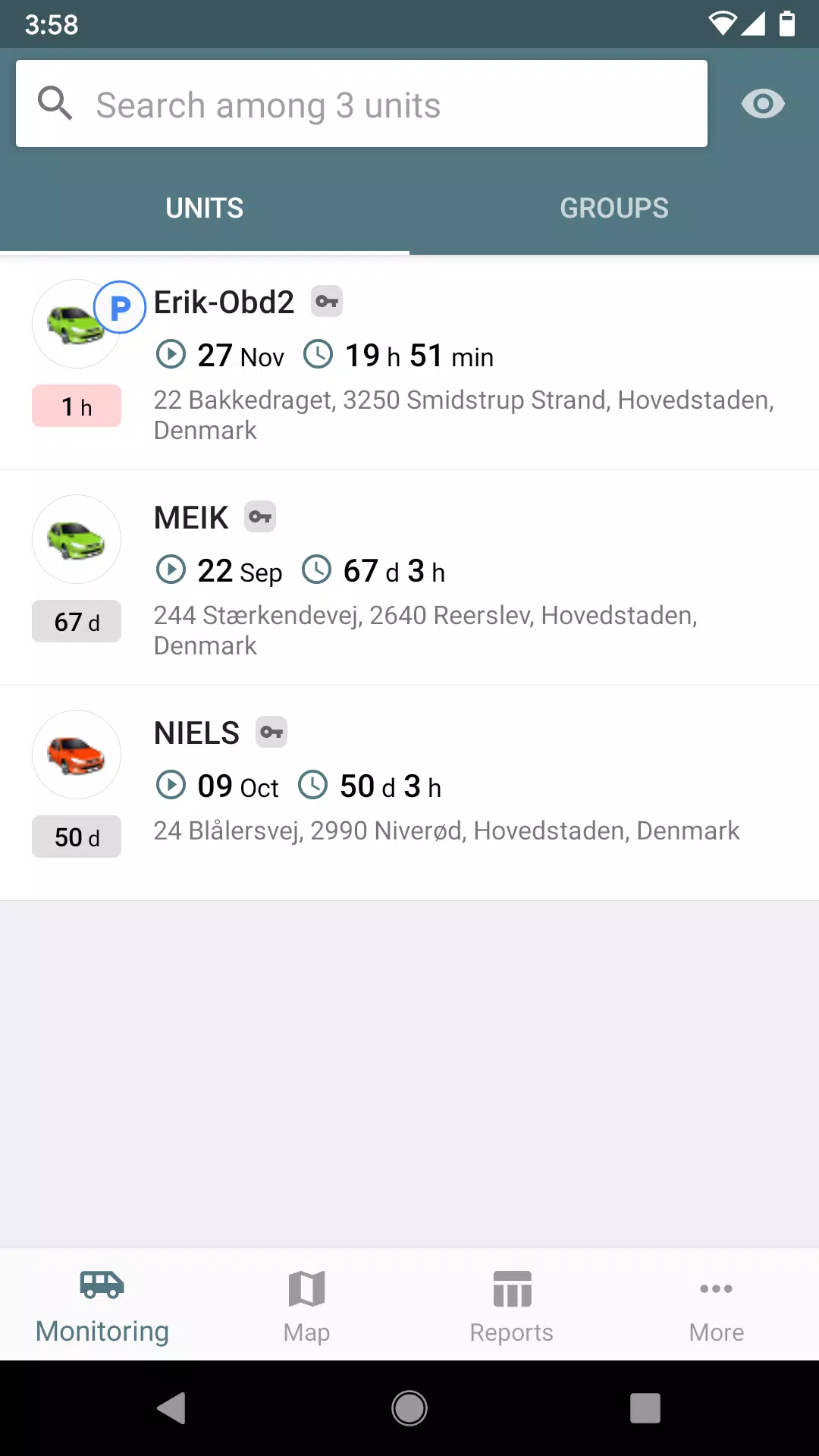Screen dimensions: 819x1456
Task: Go to the Map tab
Action: coord(307,1306)
